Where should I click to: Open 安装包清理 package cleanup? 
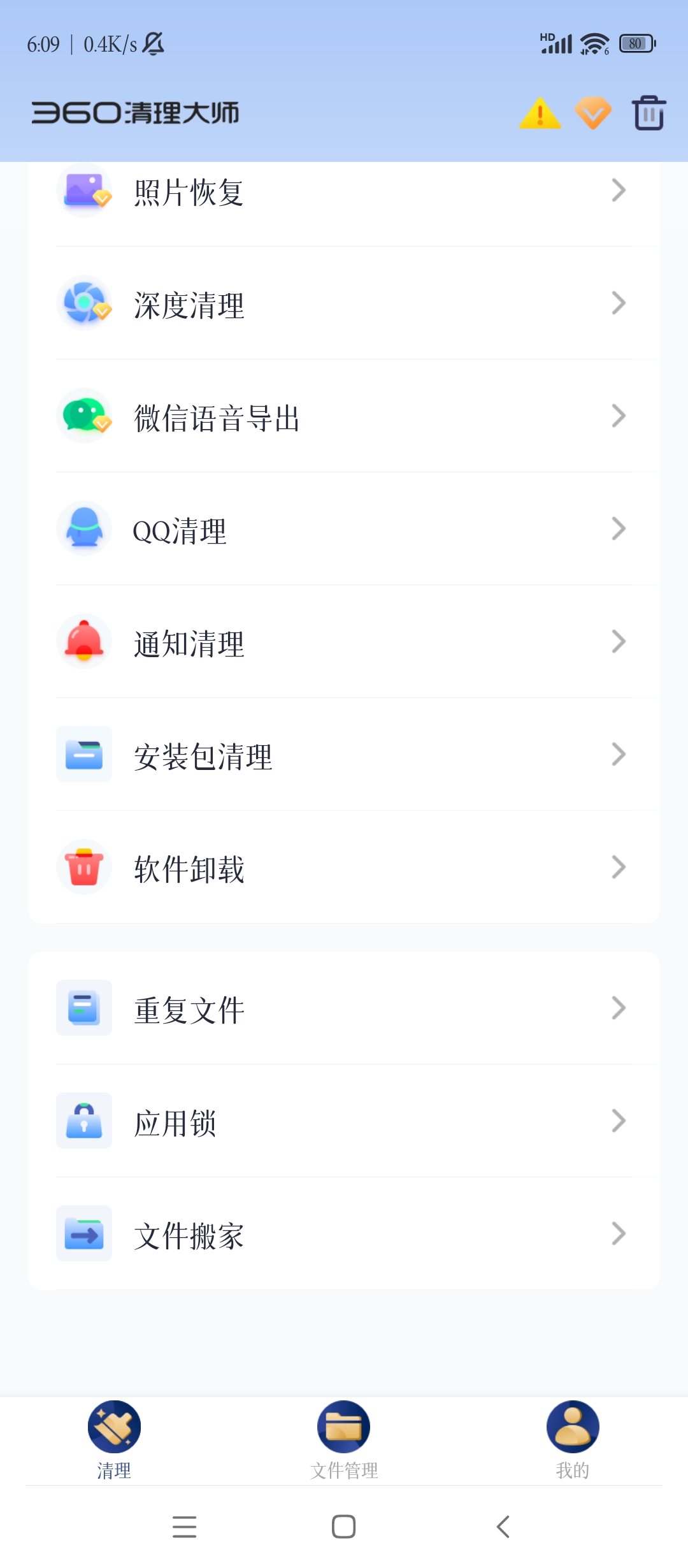coord(344,755)
